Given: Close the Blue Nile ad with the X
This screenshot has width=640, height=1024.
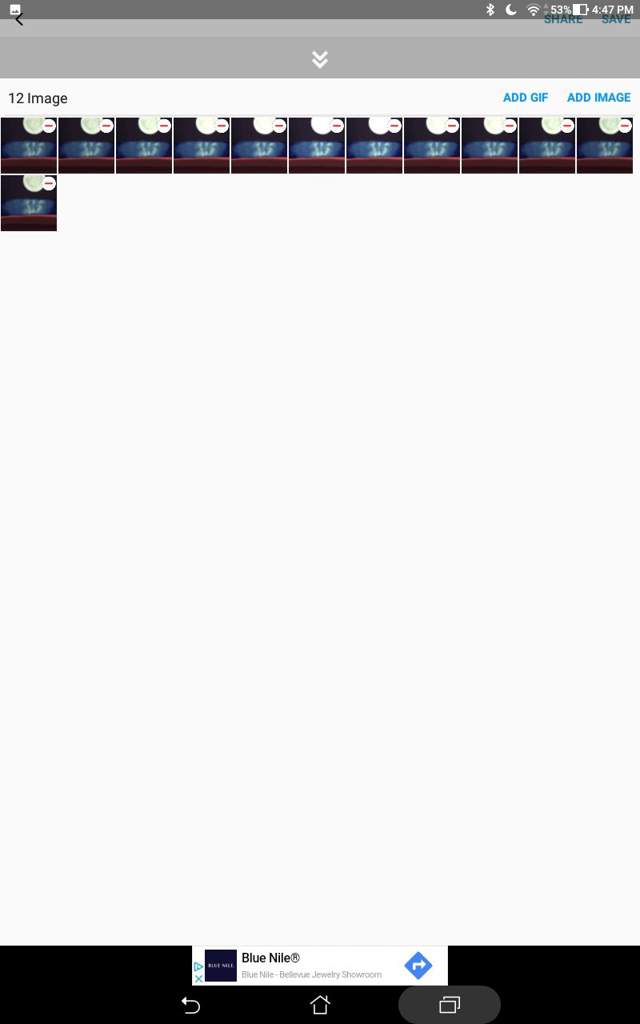Looking at the screenshot, I should point(199,978).
